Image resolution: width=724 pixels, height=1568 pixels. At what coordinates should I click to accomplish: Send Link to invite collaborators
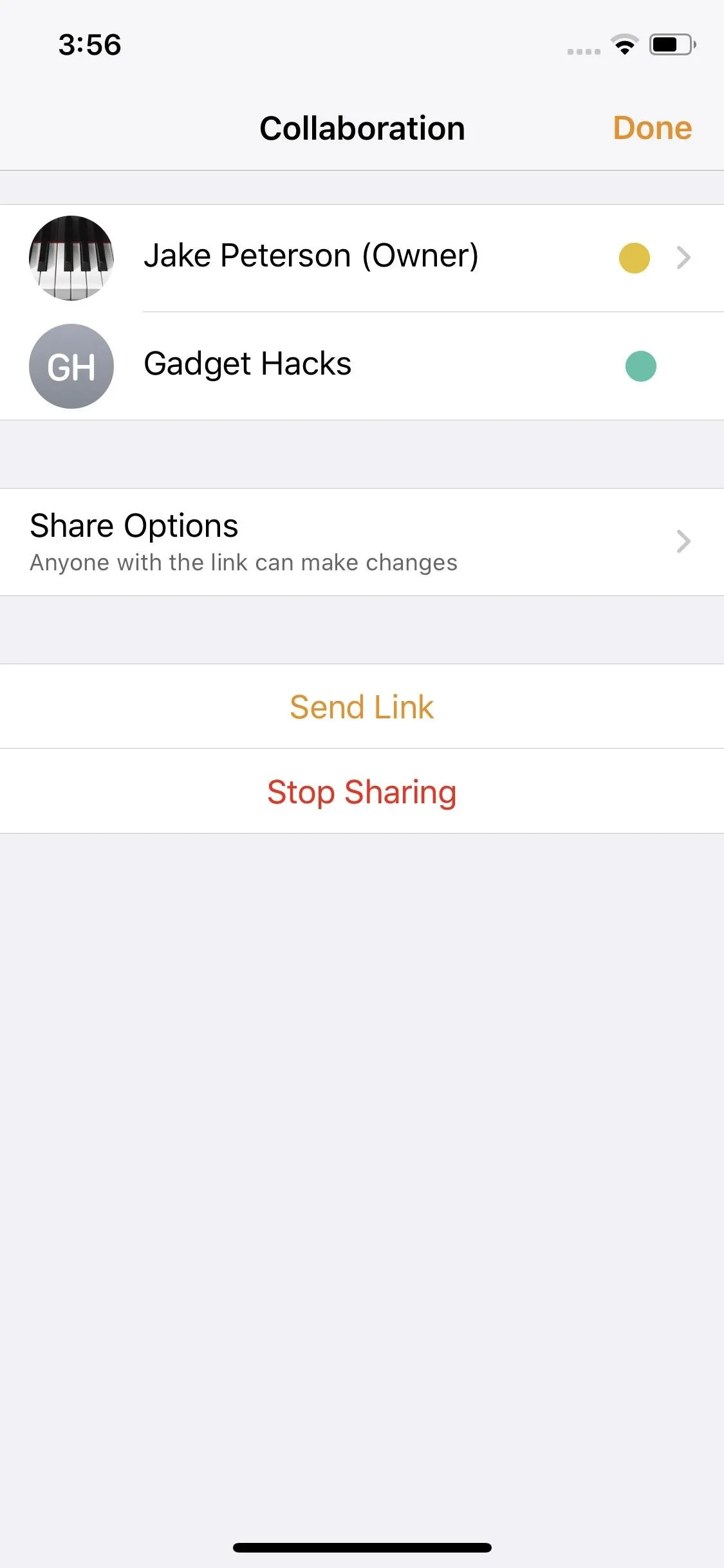pos(362,707)
